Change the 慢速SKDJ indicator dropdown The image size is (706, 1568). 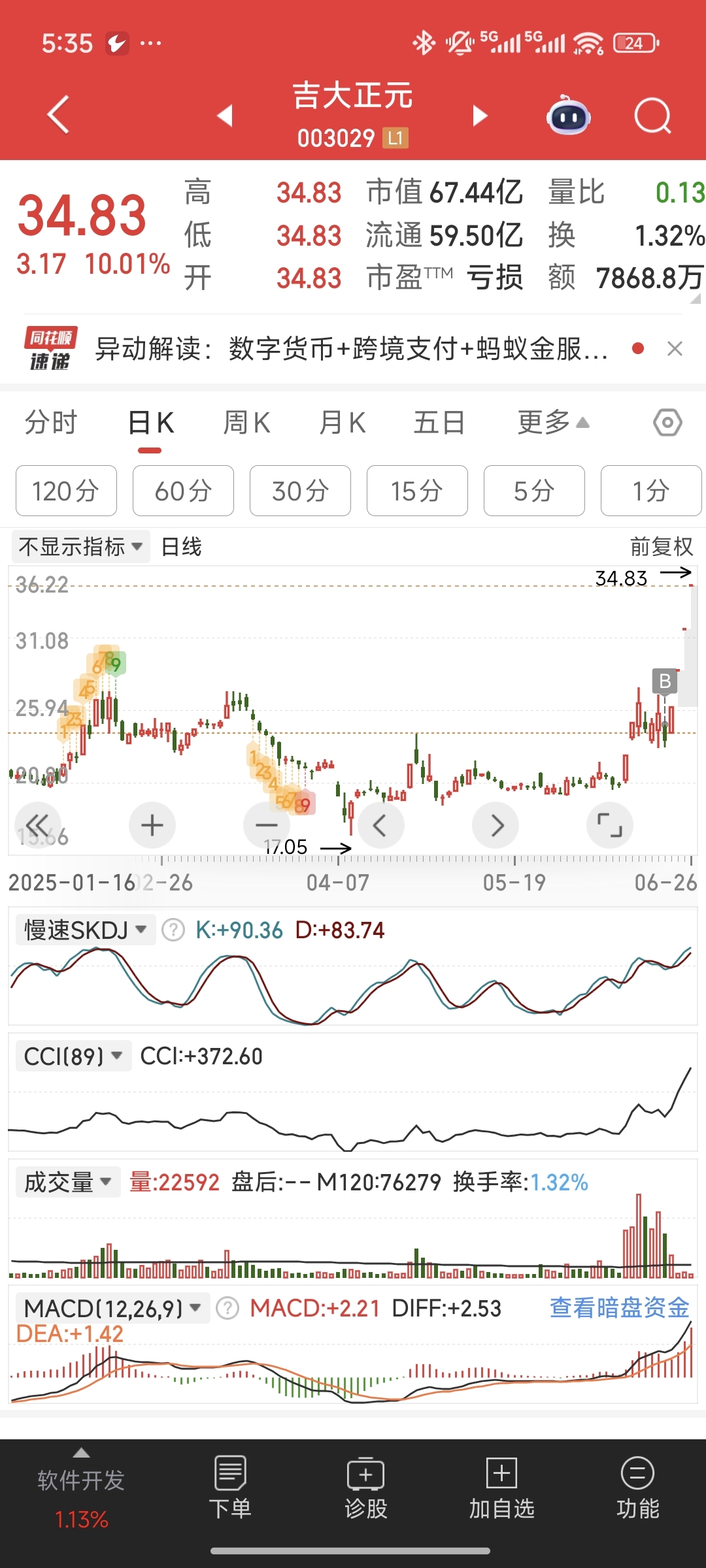85,930
